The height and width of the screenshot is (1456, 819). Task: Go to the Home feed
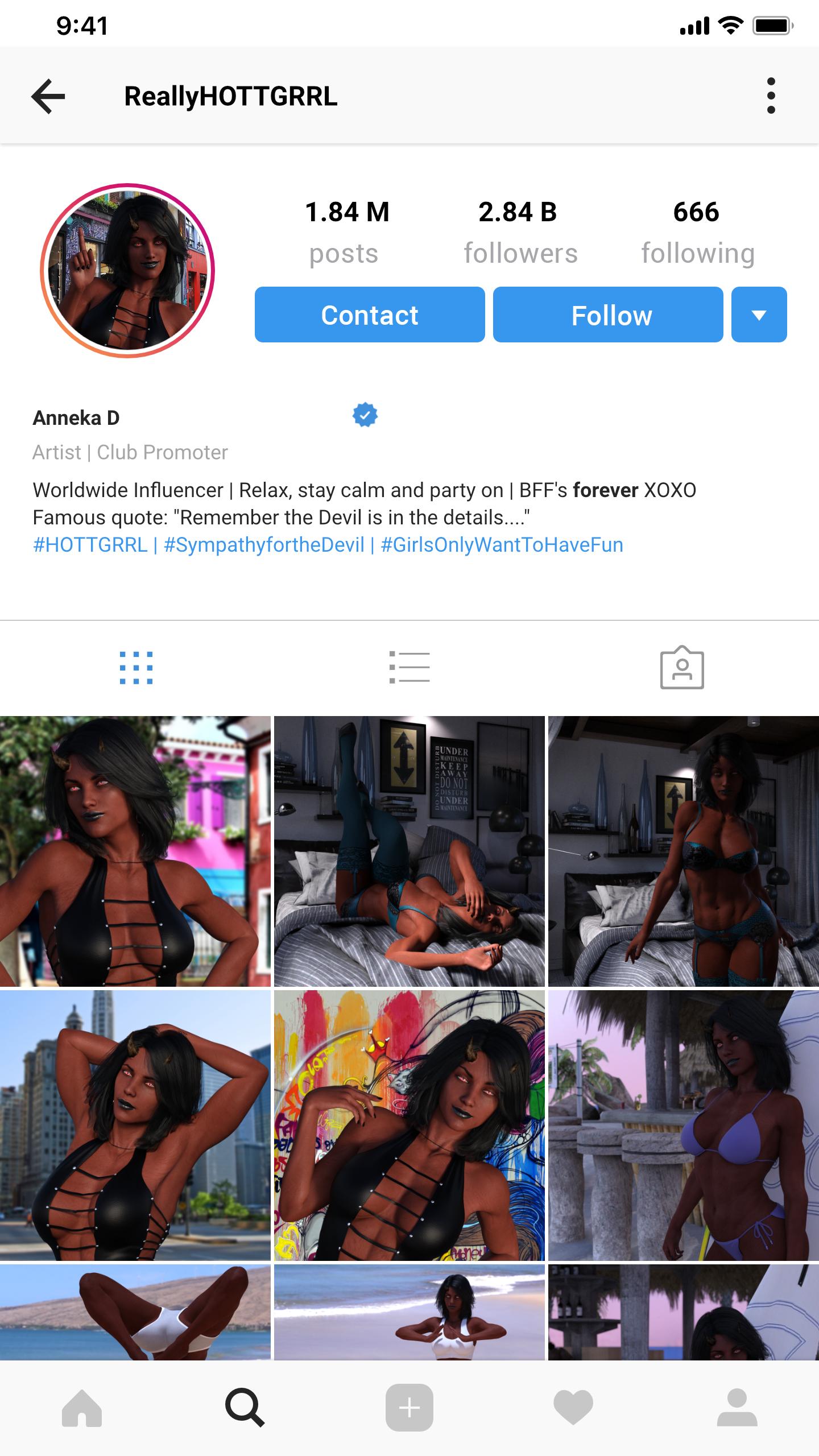tap(82, 1408)
